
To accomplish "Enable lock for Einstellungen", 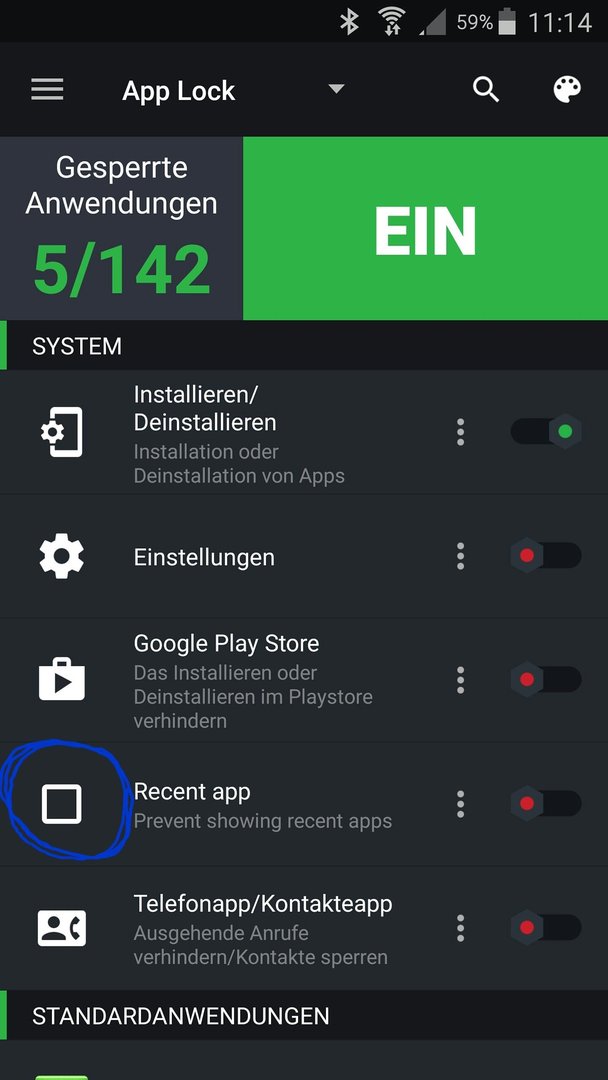I will click(547, 555).
